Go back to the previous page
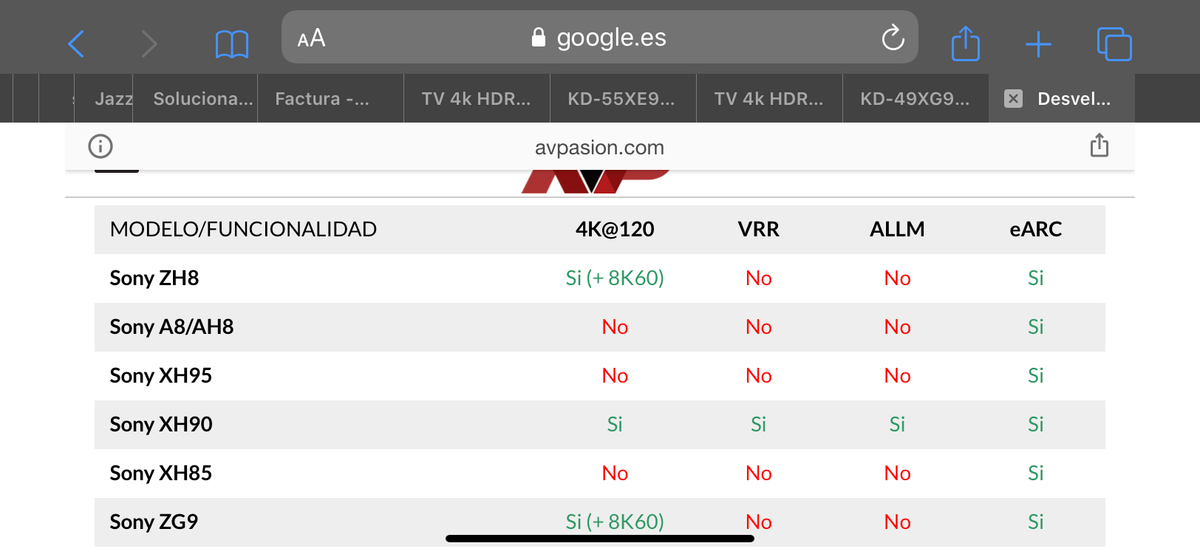Viewport: 1200px width, 554px height. [x=76, y=43]
